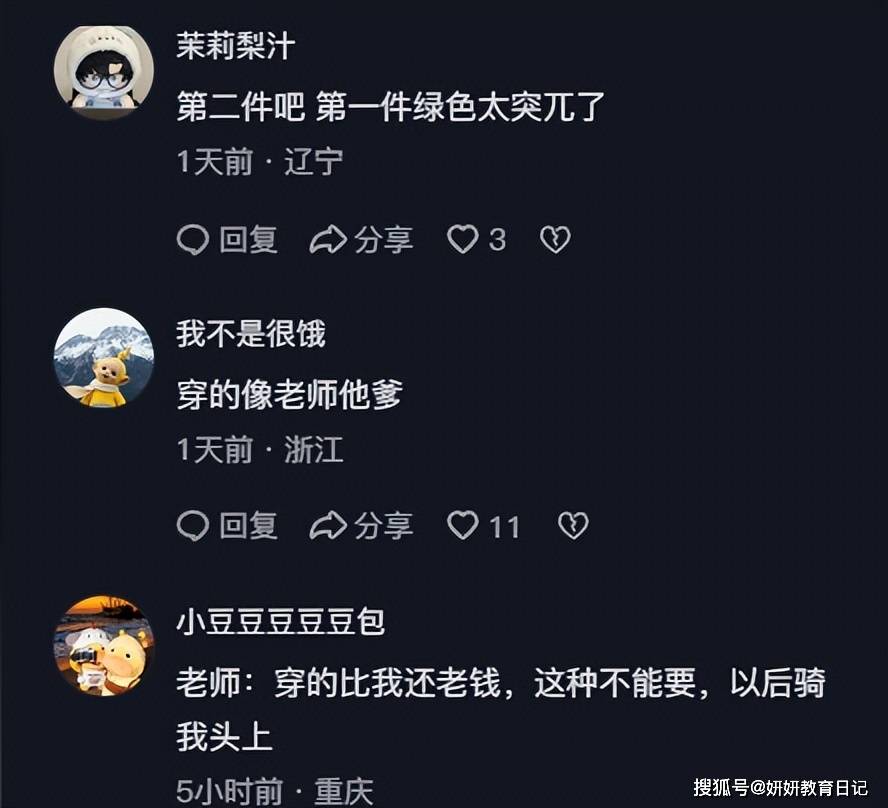The width and height of the screenshot is (888, 808).
Task: Dislike 茉莉梨汁's comment
Action: (555, 240)
